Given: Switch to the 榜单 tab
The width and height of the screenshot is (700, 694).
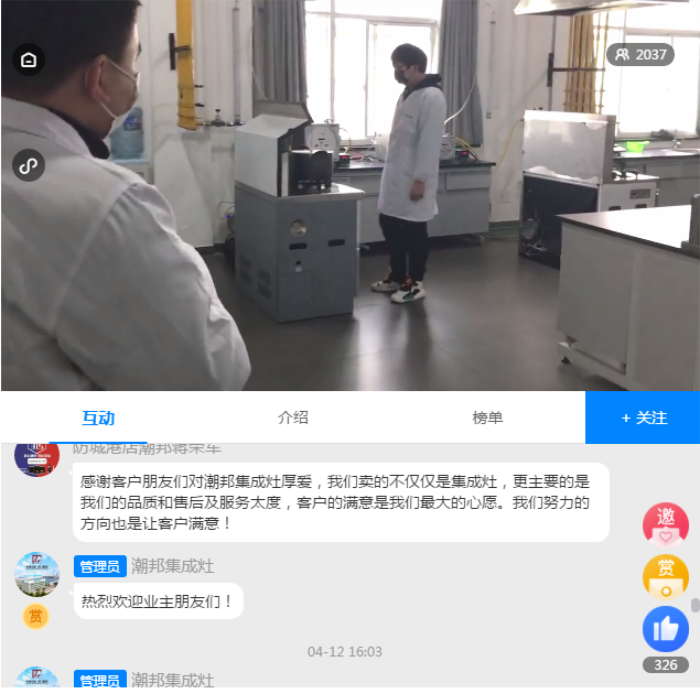Looking at the screenshot, I should pyautogui.click(x=487, y=418).
